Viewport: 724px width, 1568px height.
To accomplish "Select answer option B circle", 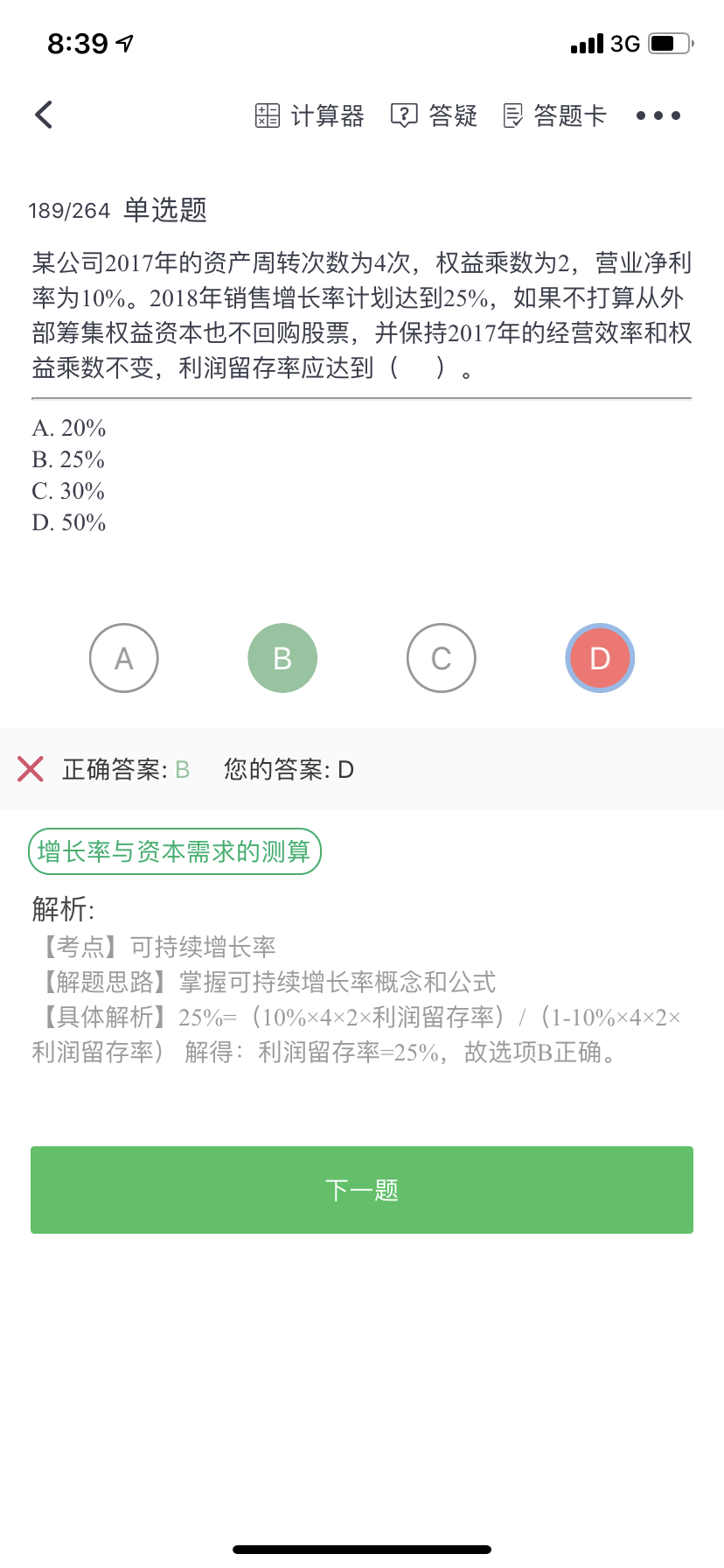I will point(282,658).
